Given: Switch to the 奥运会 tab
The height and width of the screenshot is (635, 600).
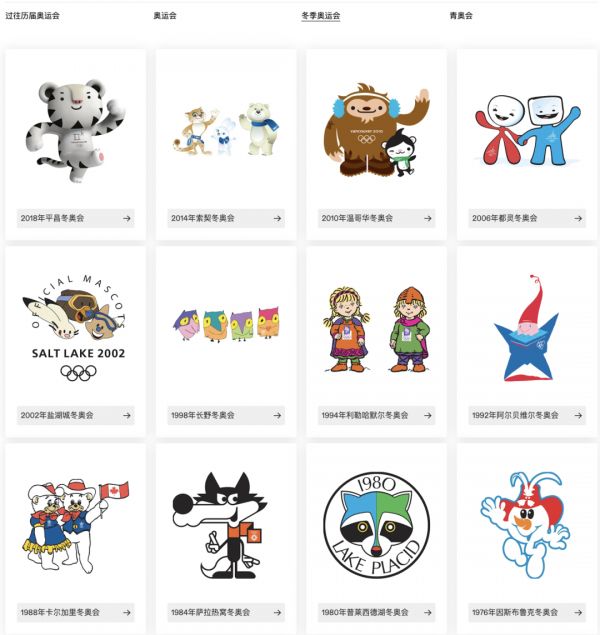Looking at the screenshot, I should pyautogui.click(x=165, y=16).
